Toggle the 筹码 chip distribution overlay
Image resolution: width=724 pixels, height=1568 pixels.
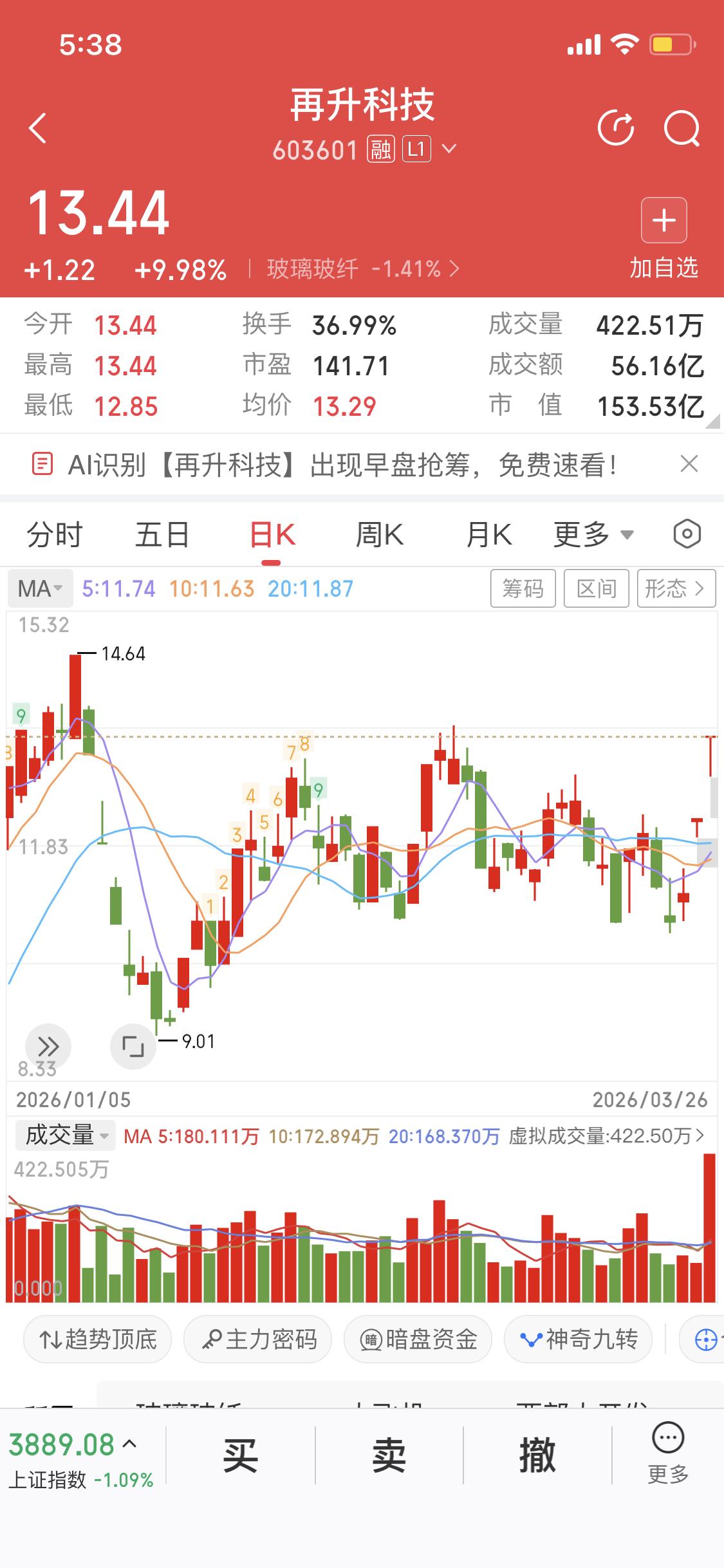pyautogui.click(x=523, y=588)
